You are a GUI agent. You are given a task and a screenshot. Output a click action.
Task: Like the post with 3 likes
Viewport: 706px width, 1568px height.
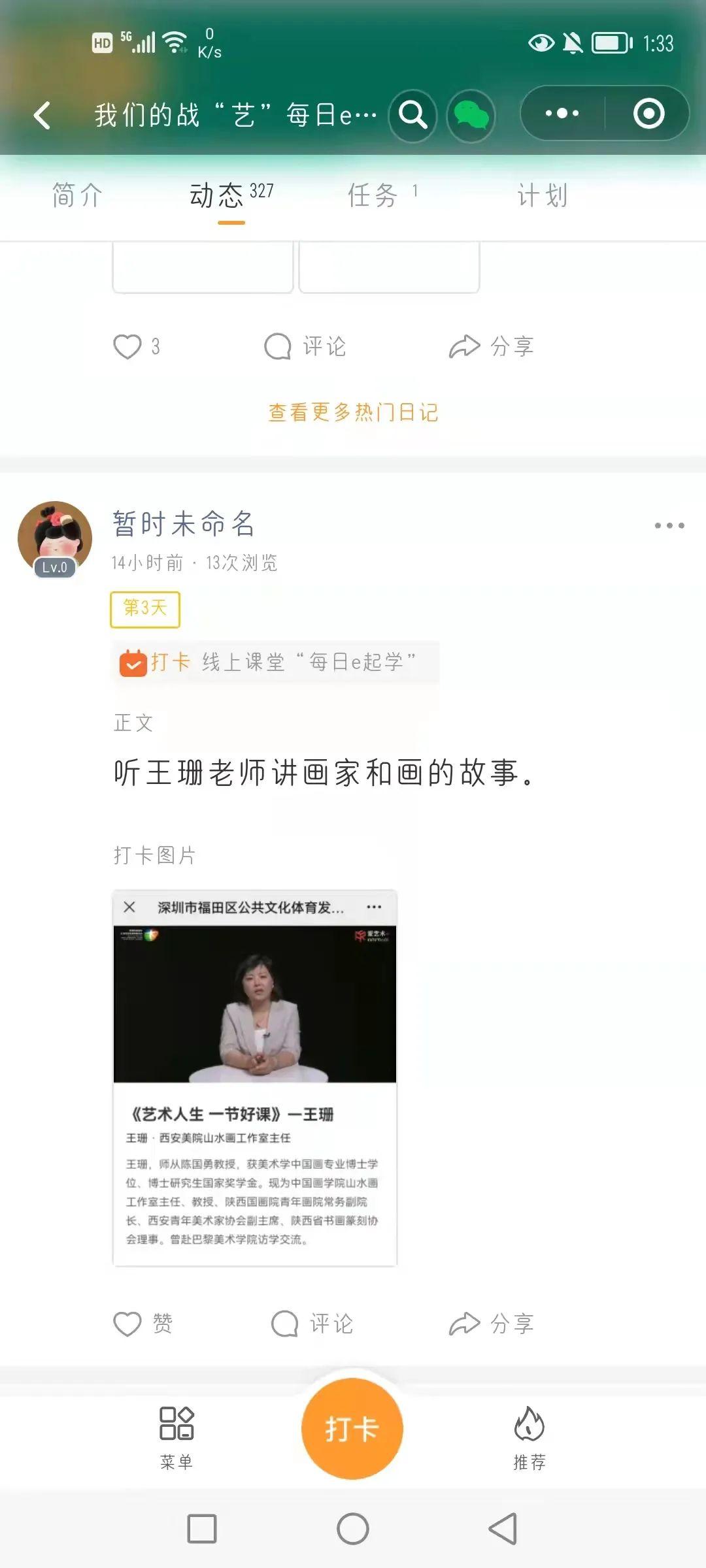pos(128,346)
